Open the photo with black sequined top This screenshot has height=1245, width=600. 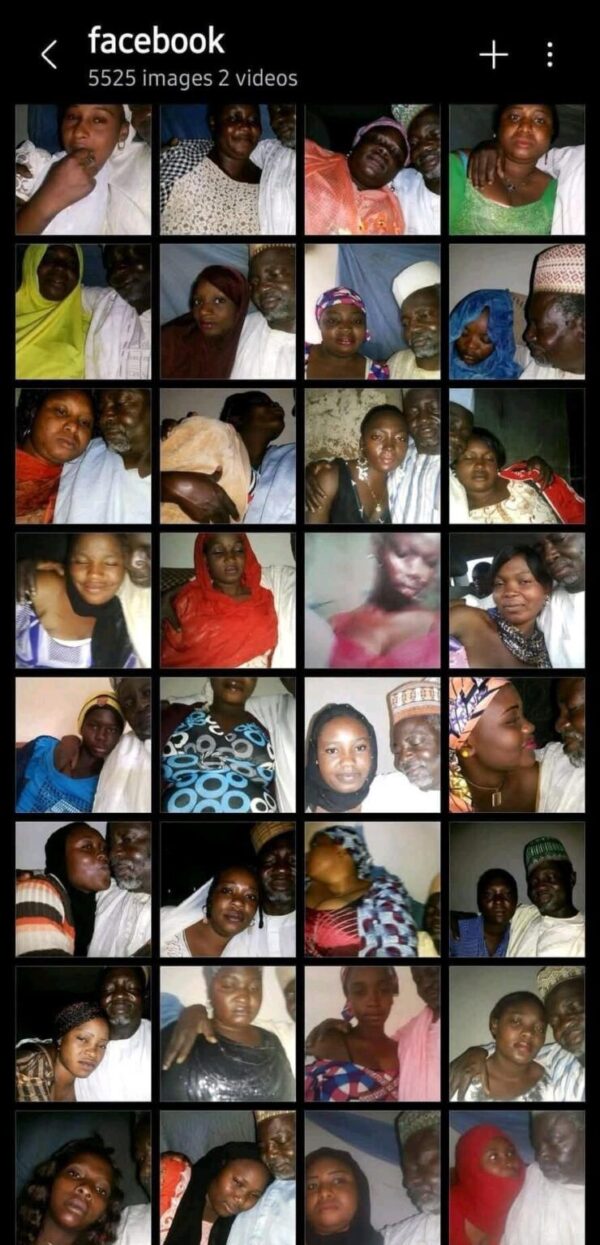[227, 1033]
